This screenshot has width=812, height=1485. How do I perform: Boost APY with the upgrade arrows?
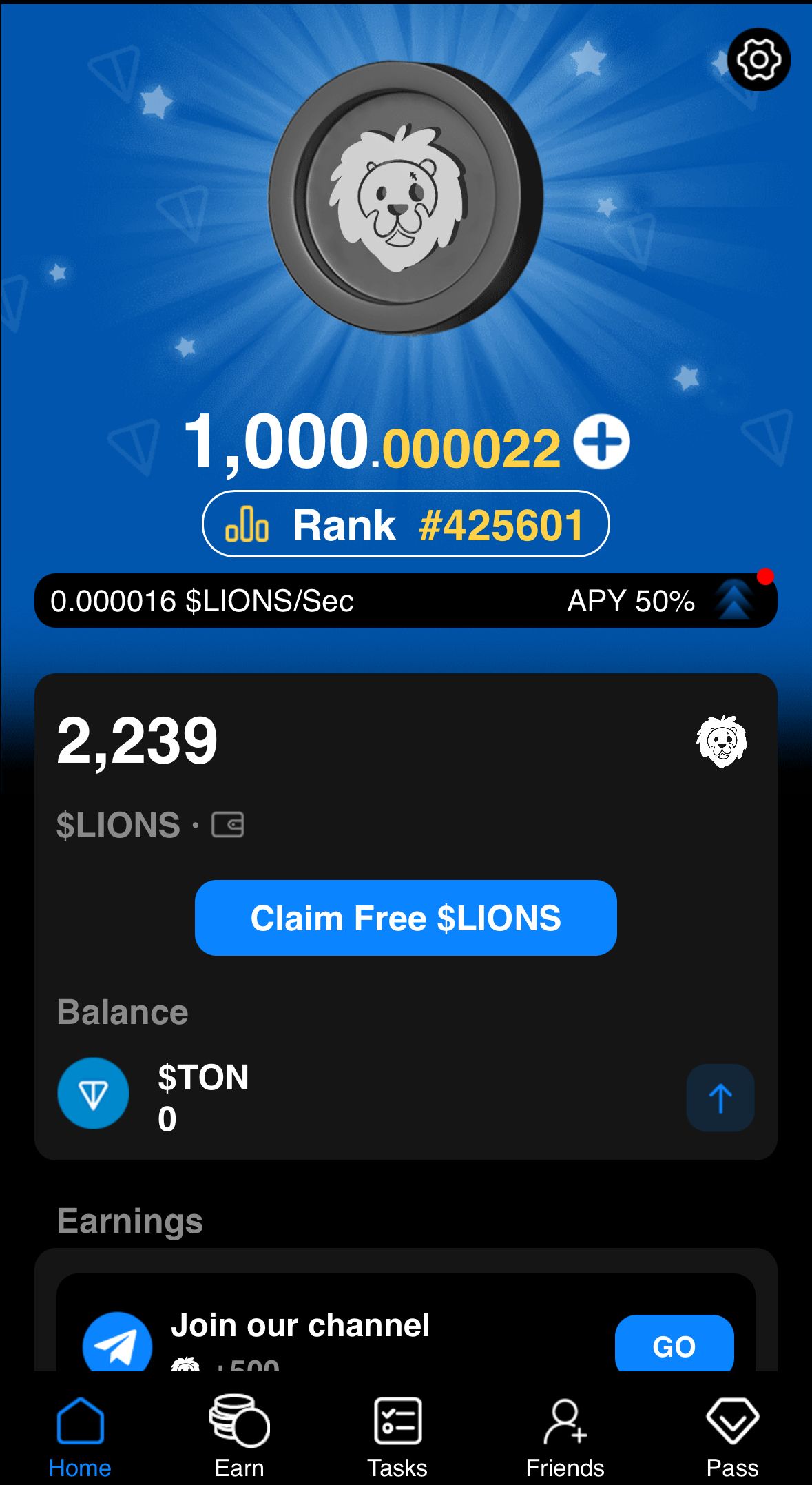pyautogui.click(x=734, y=600)
